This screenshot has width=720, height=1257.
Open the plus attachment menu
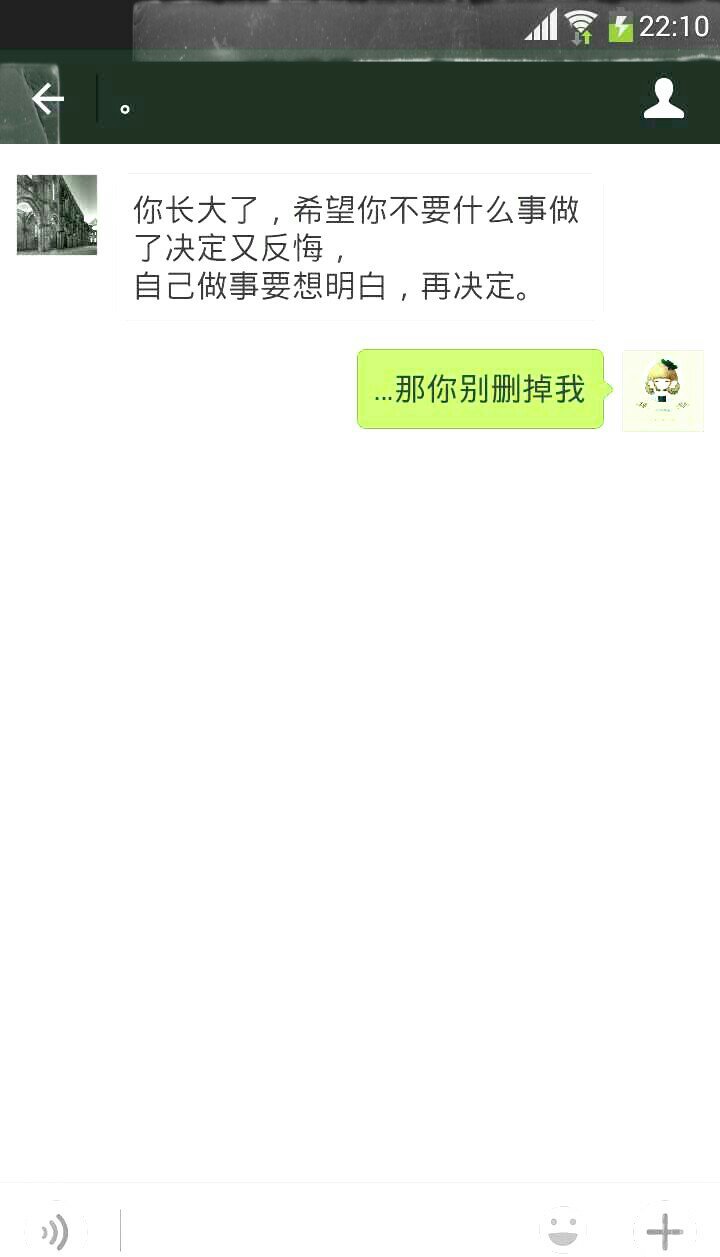click(x=664, y=1230)
